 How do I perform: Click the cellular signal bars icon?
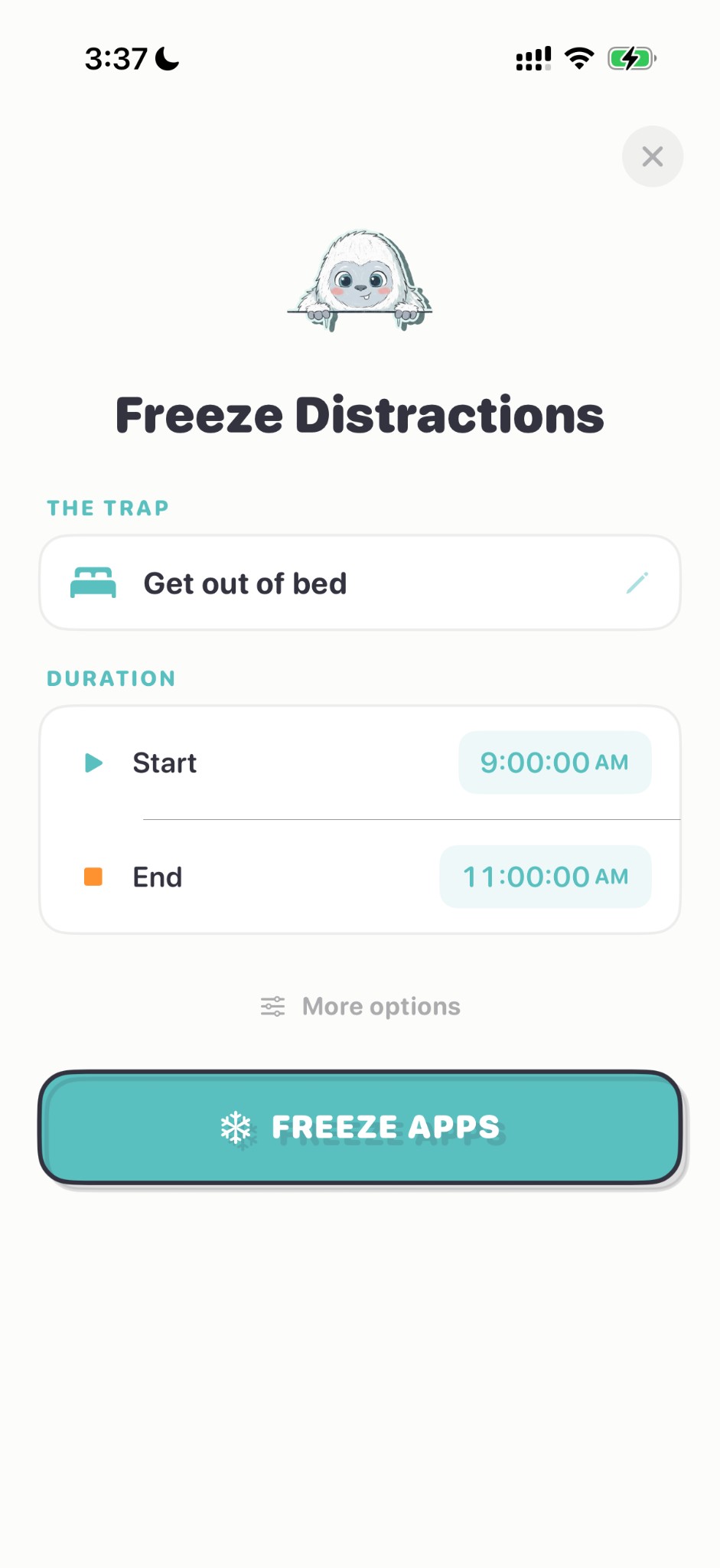pyautogui.click(x=533, y=57)
